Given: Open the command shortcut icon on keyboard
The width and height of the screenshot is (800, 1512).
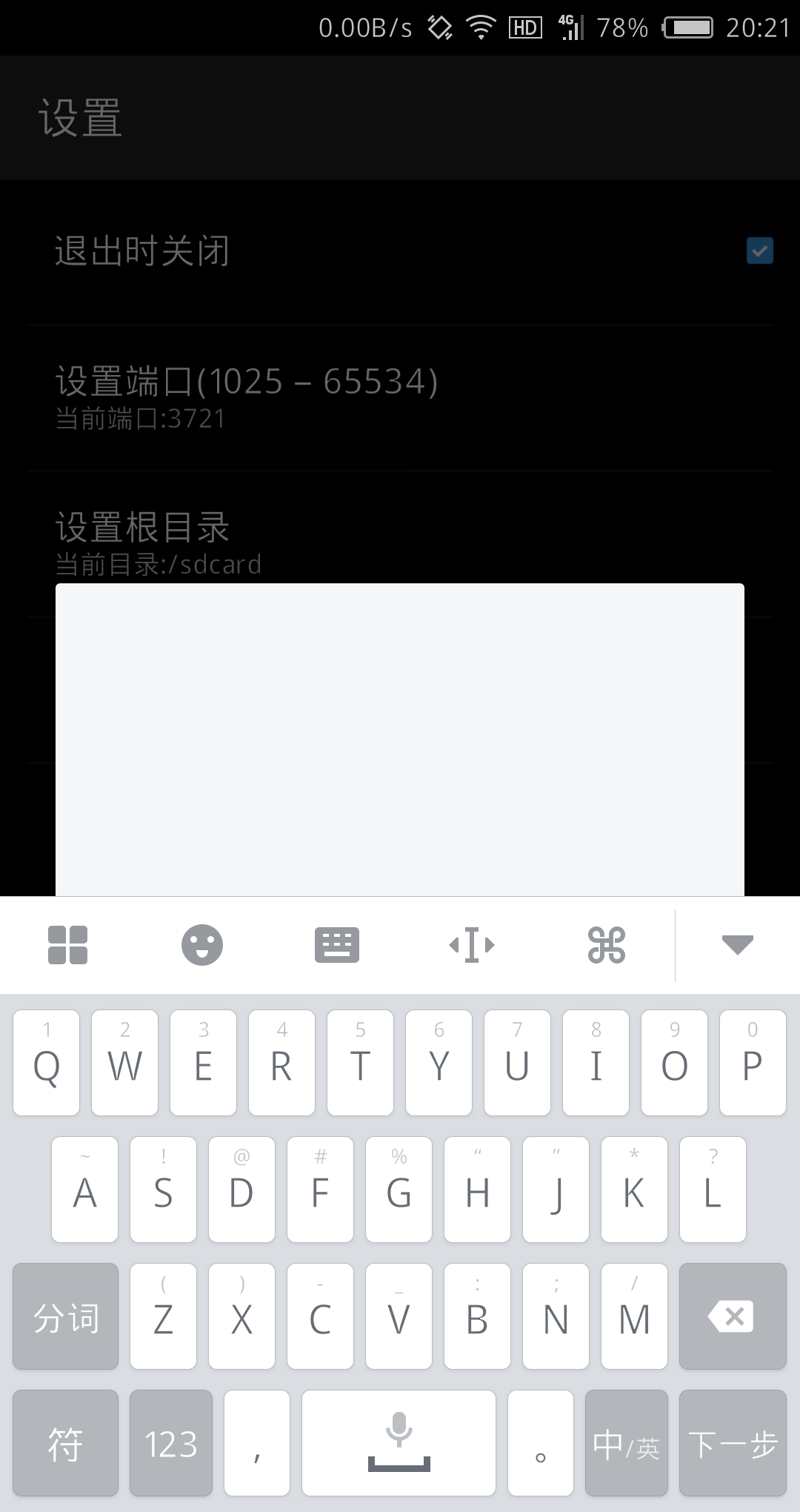Looking at the screenshot, I should pyautogui.click(x=607, y=945).
